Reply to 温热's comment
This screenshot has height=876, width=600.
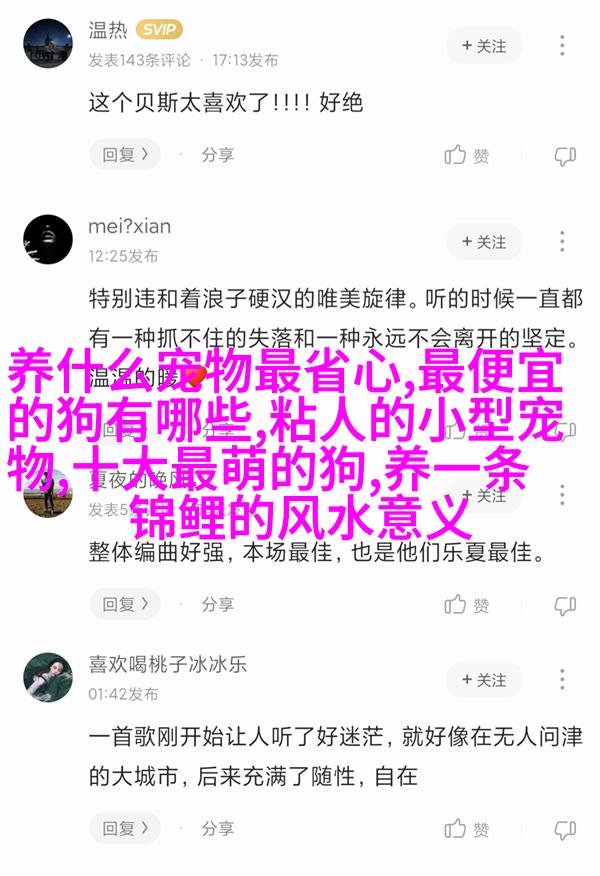coord(125,155)
